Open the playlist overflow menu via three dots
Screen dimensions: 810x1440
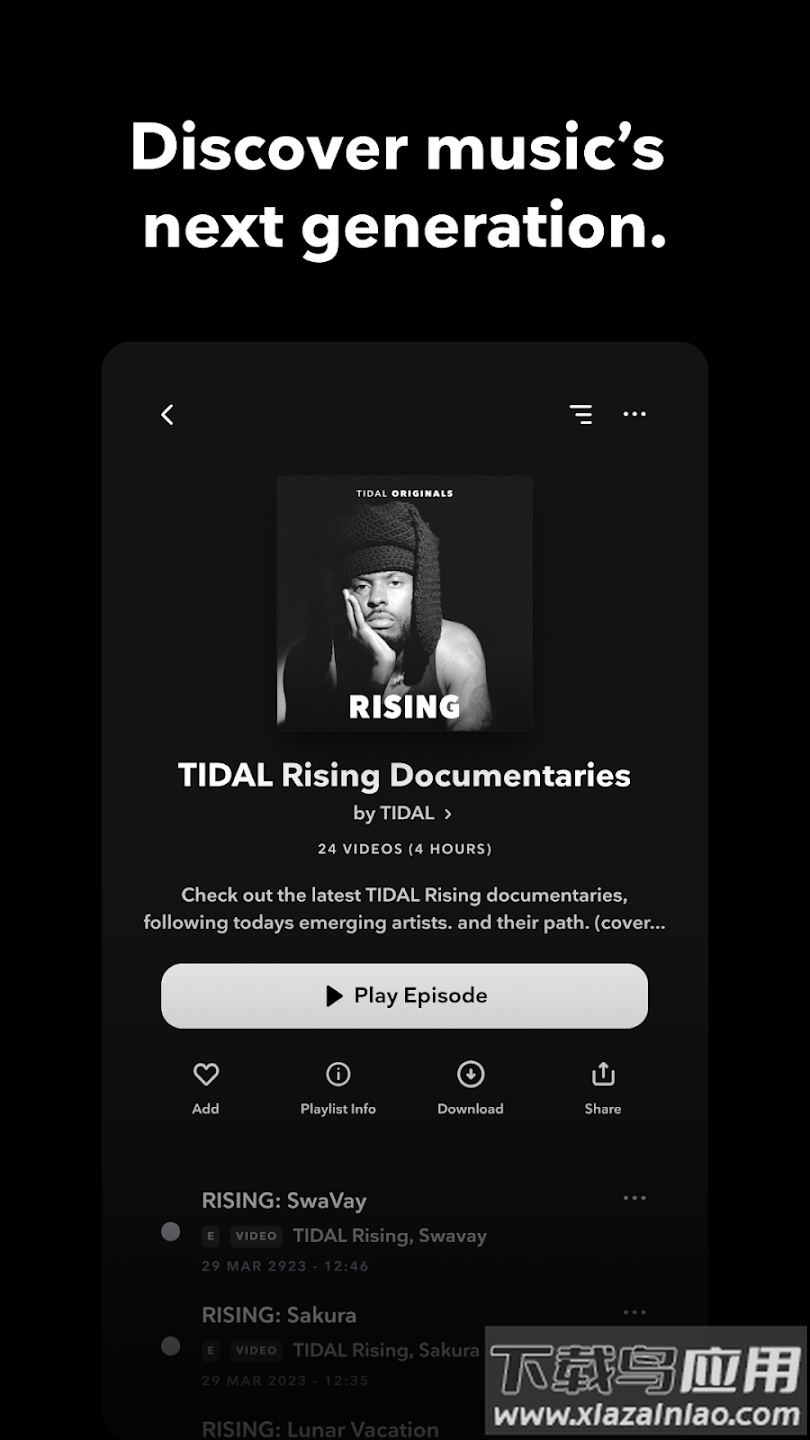[635, 414]
